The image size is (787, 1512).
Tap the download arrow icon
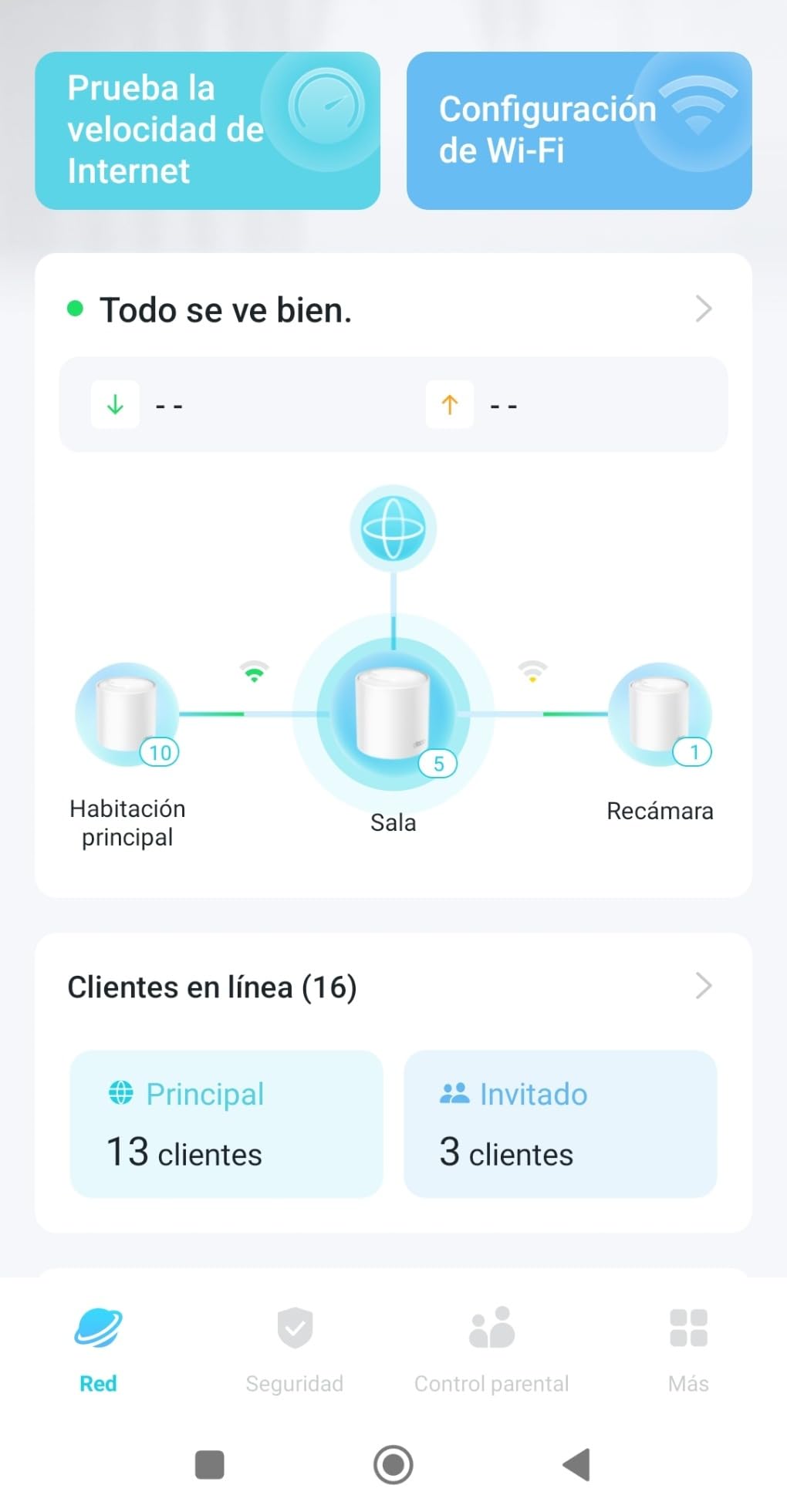click(x=114, y=404)
